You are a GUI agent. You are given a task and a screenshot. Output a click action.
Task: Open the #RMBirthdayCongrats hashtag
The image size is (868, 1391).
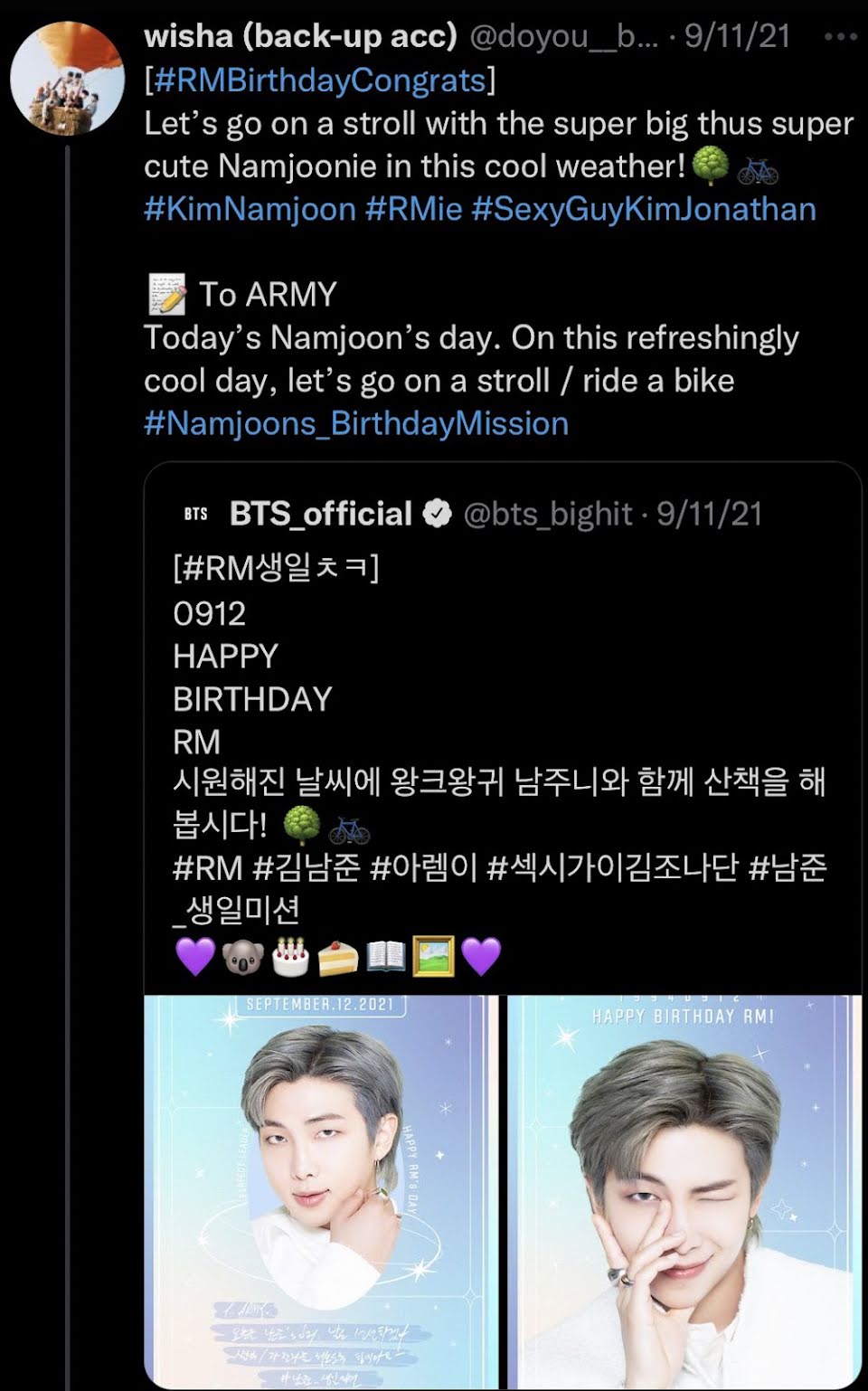(x=320, y=80)
